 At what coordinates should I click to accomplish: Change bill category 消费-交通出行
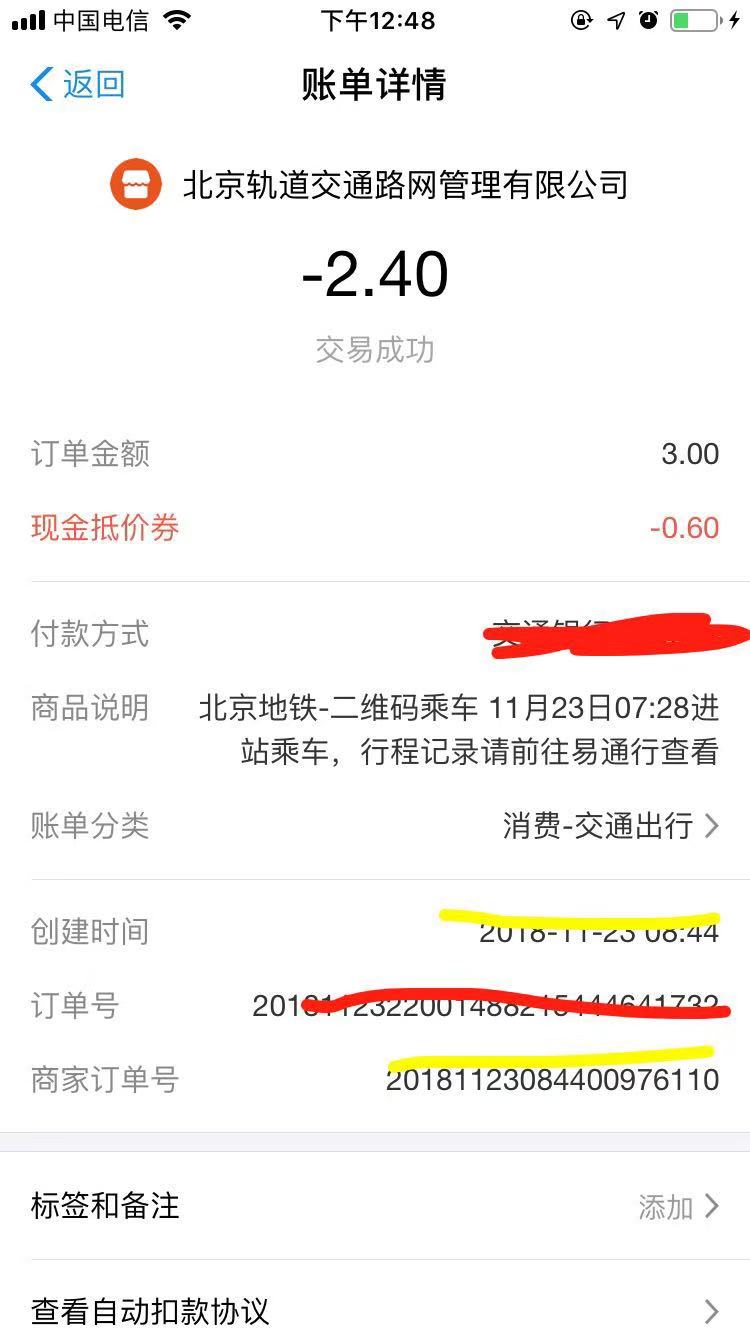[x=610, y=825]
